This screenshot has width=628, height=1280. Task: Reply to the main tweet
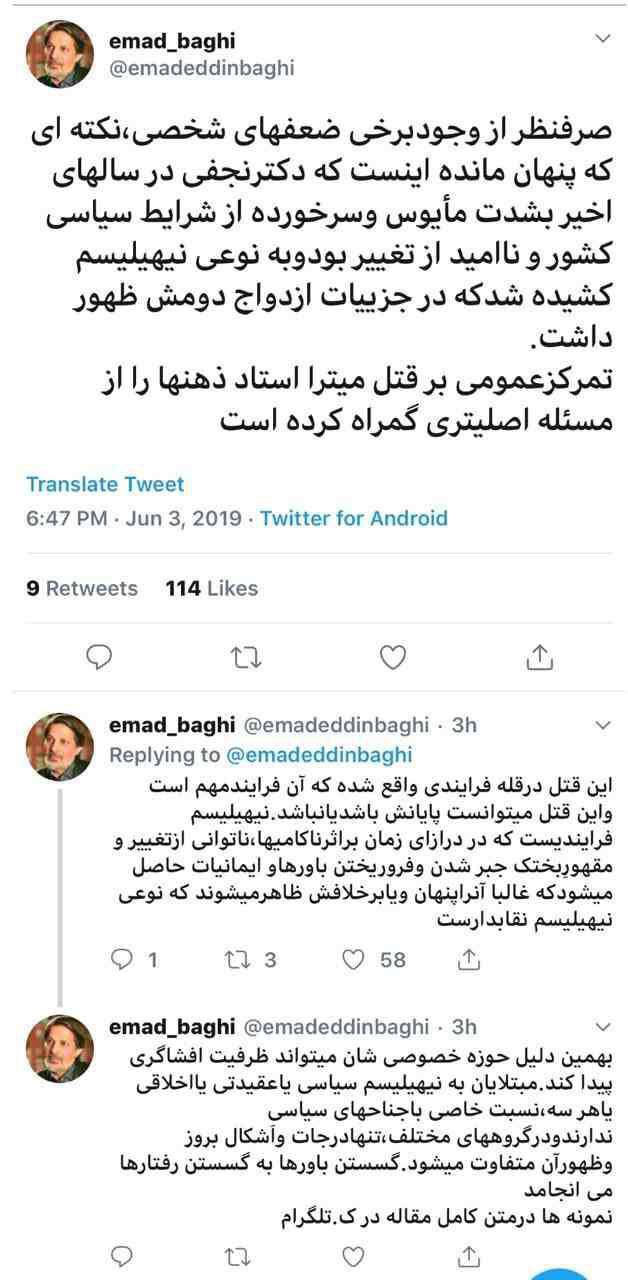[x=98, y=656]
